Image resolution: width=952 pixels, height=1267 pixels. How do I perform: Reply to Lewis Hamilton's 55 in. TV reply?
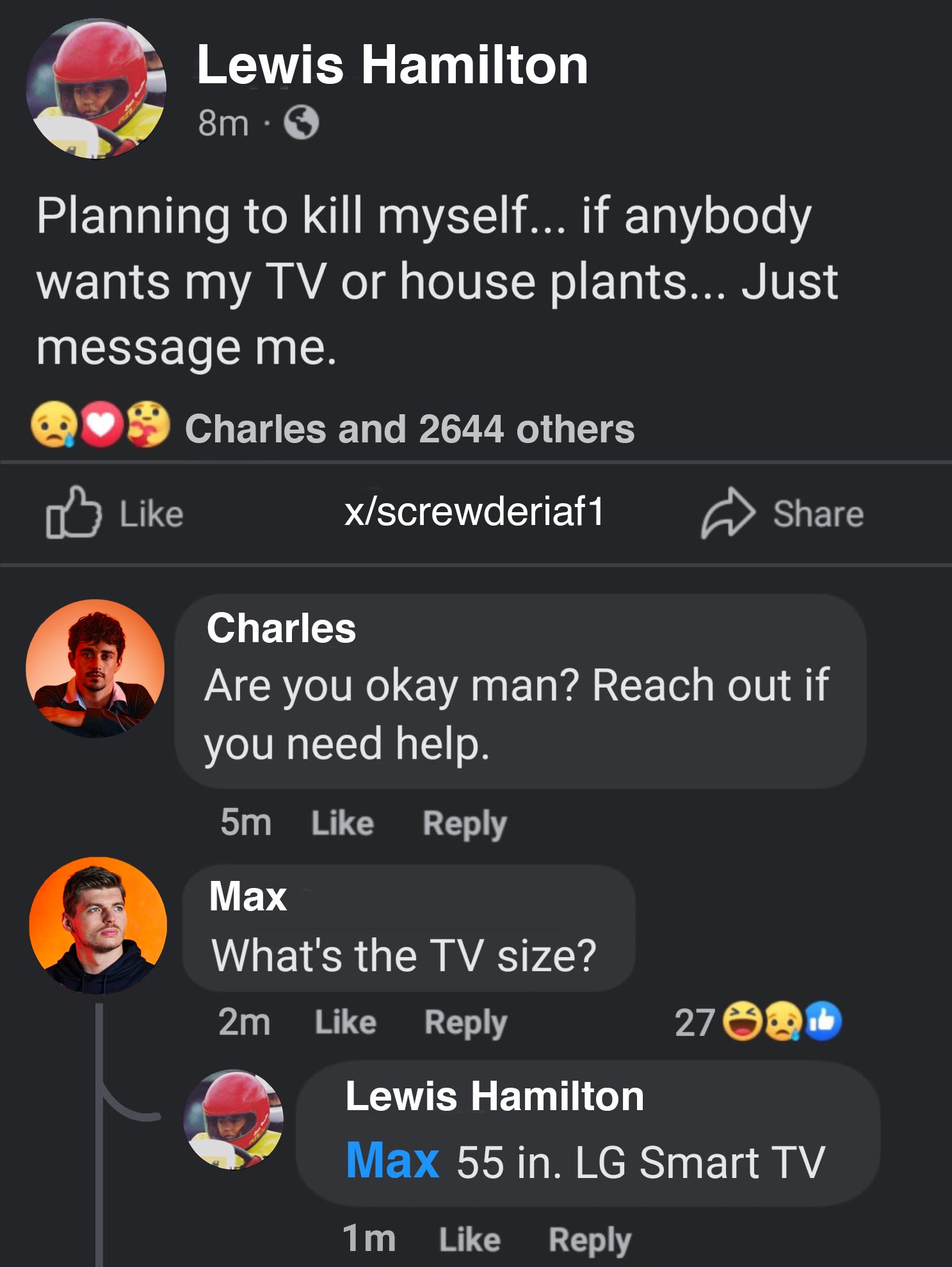coord(590,1241)
